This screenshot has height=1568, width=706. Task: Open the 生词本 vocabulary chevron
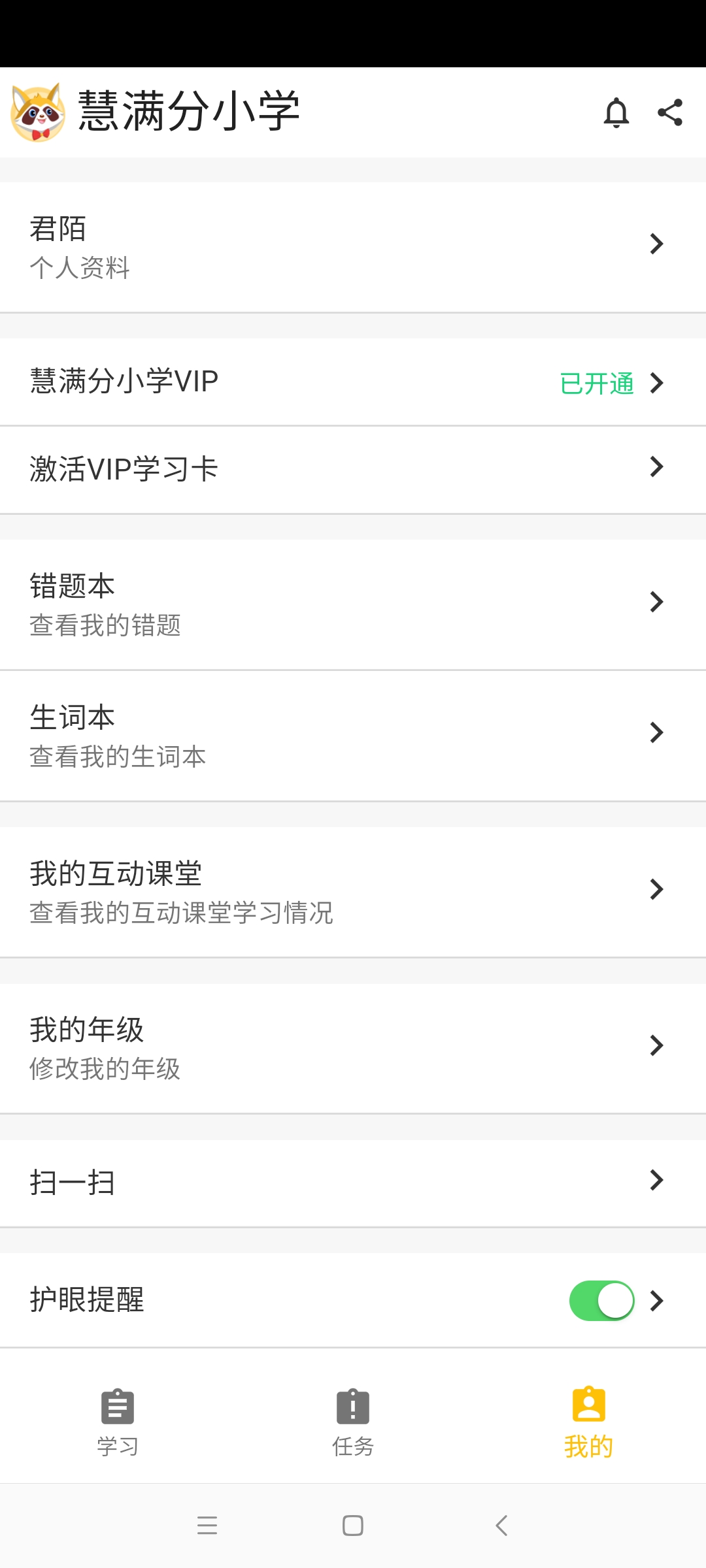[x=656, y=733]
